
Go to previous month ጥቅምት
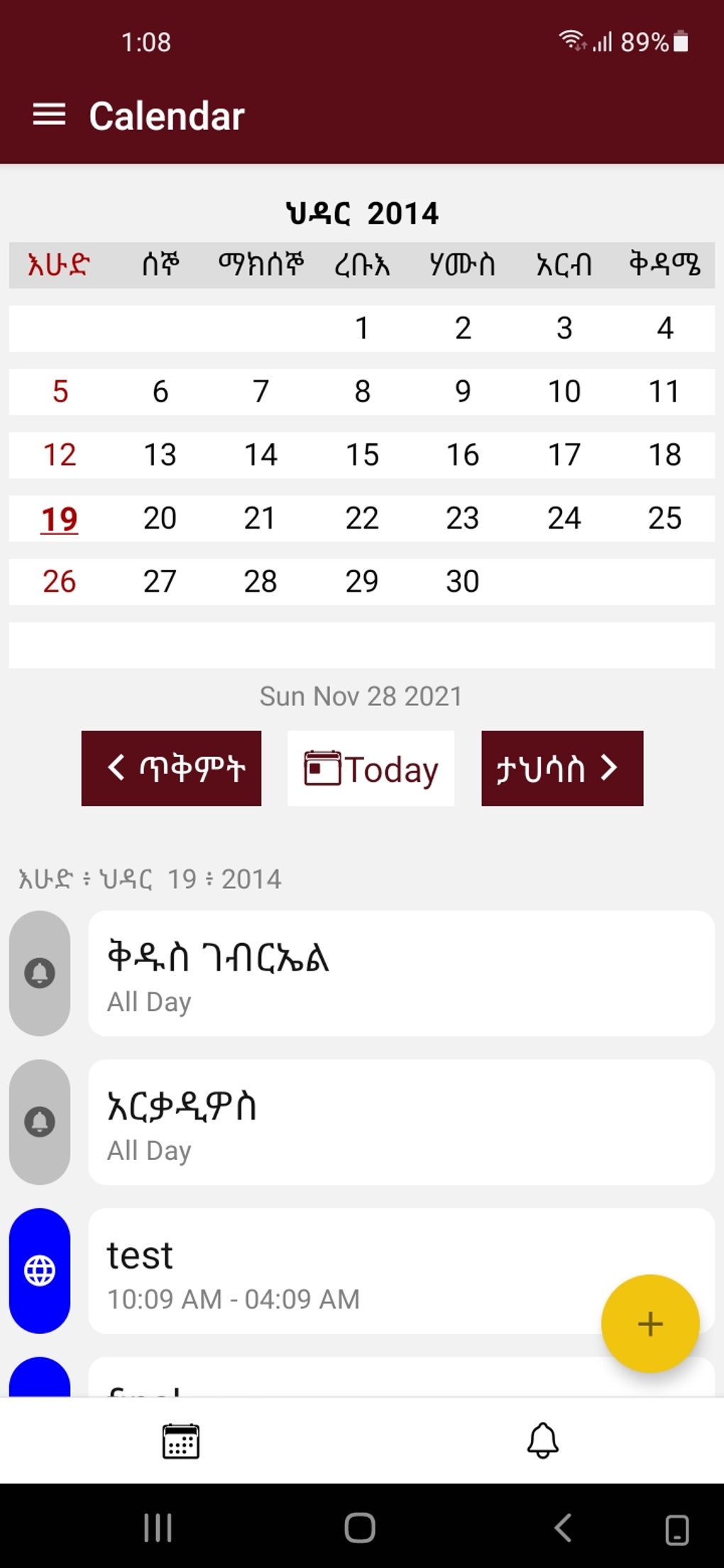(171, 768)
